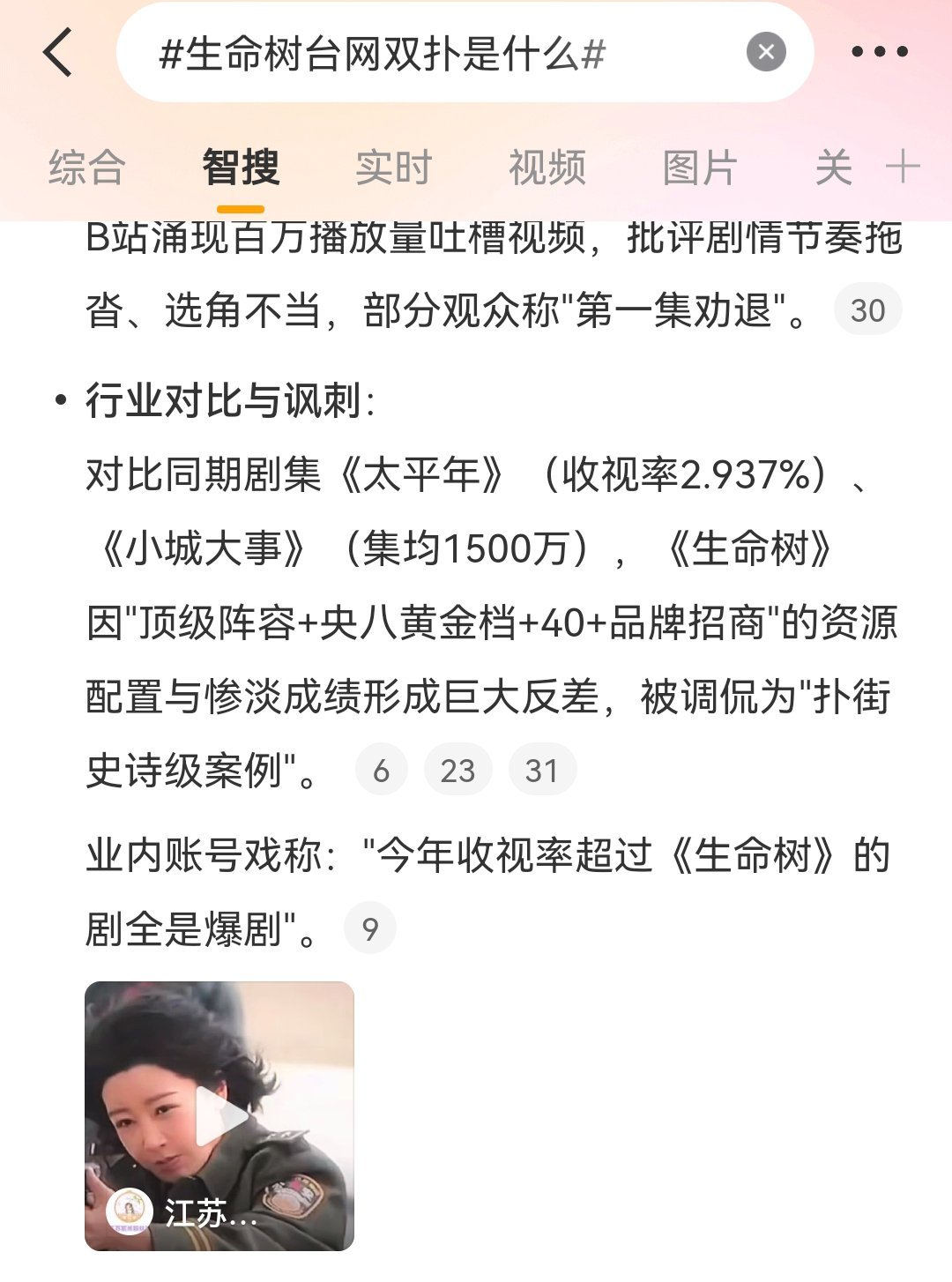Click the plus icon to add a tab
This screenshot has width=952, height=1282.
(901, 168)
